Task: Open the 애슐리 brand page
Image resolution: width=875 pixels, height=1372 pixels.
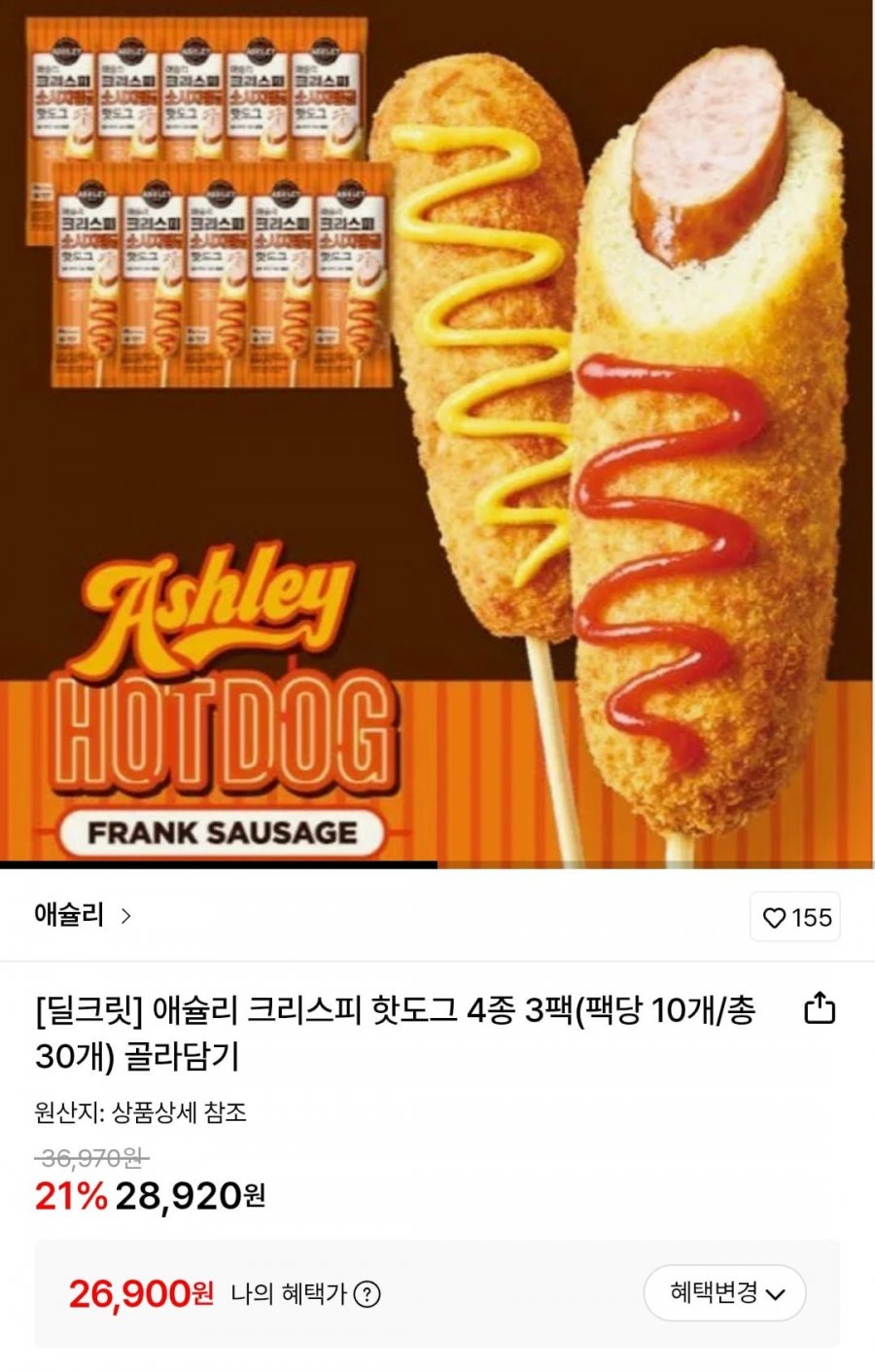Action: point(83,916)
